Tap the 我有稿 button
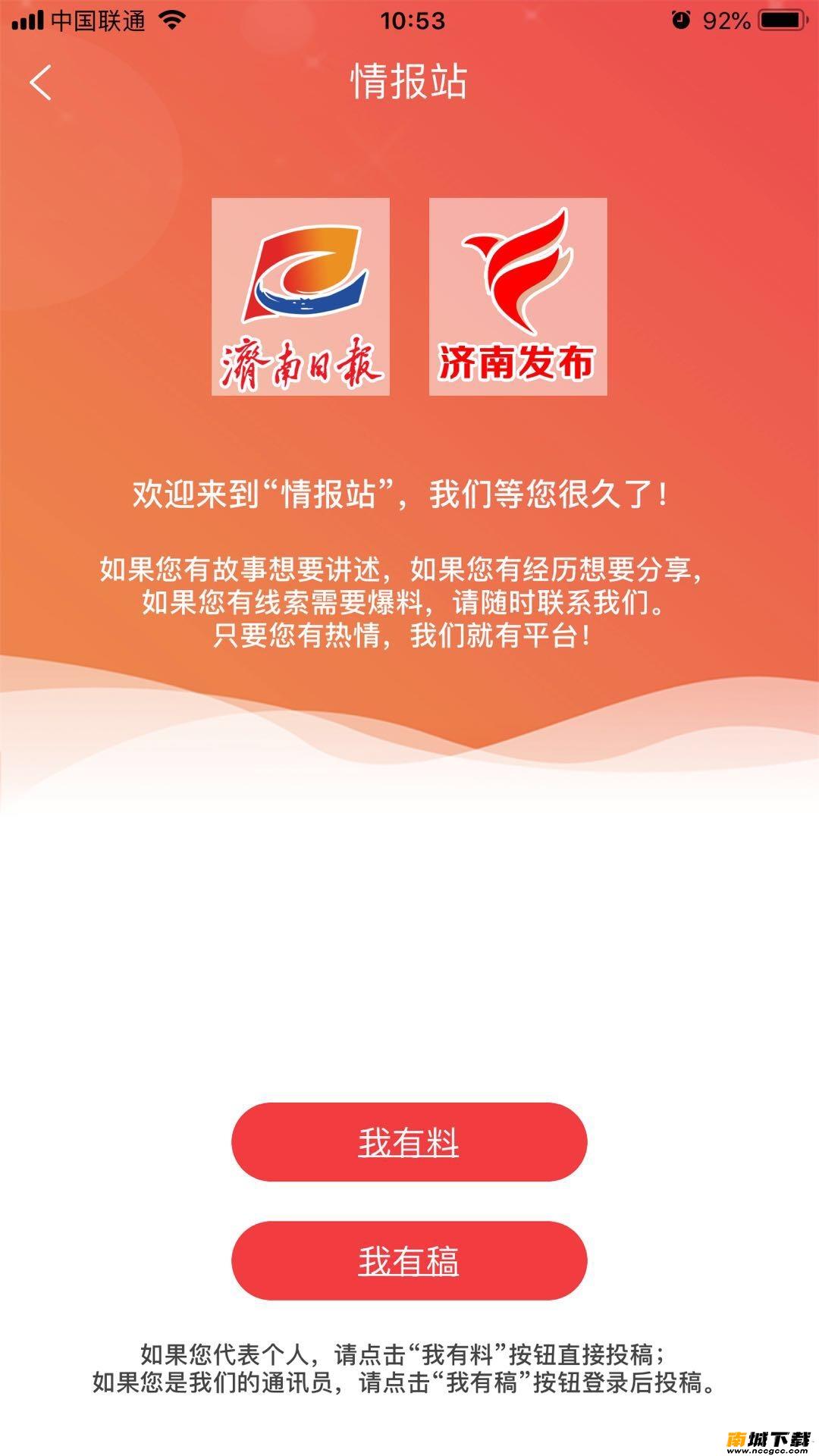Image resolution: width=819 pixels, height=1456 pixels. click(x=409, y=1260)
